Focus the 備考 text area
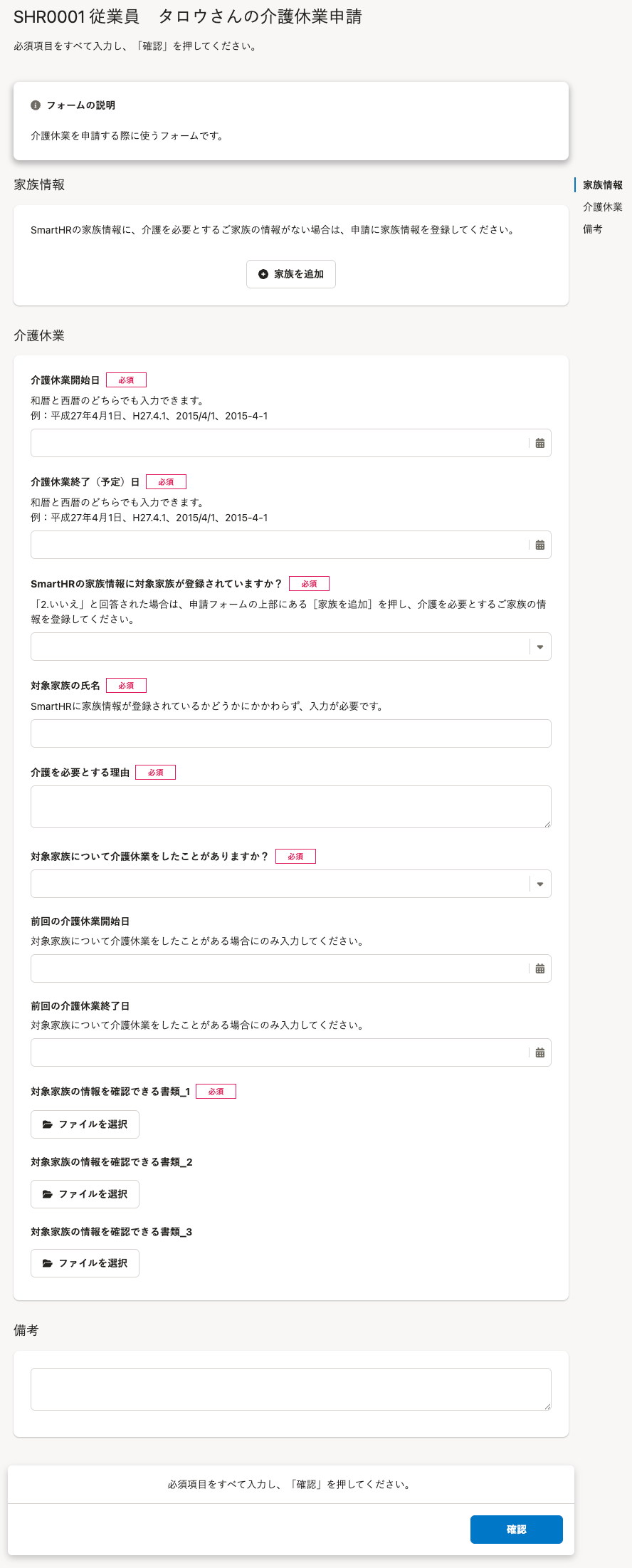This screenshot has height=1568, width=632. [290, 1389]
